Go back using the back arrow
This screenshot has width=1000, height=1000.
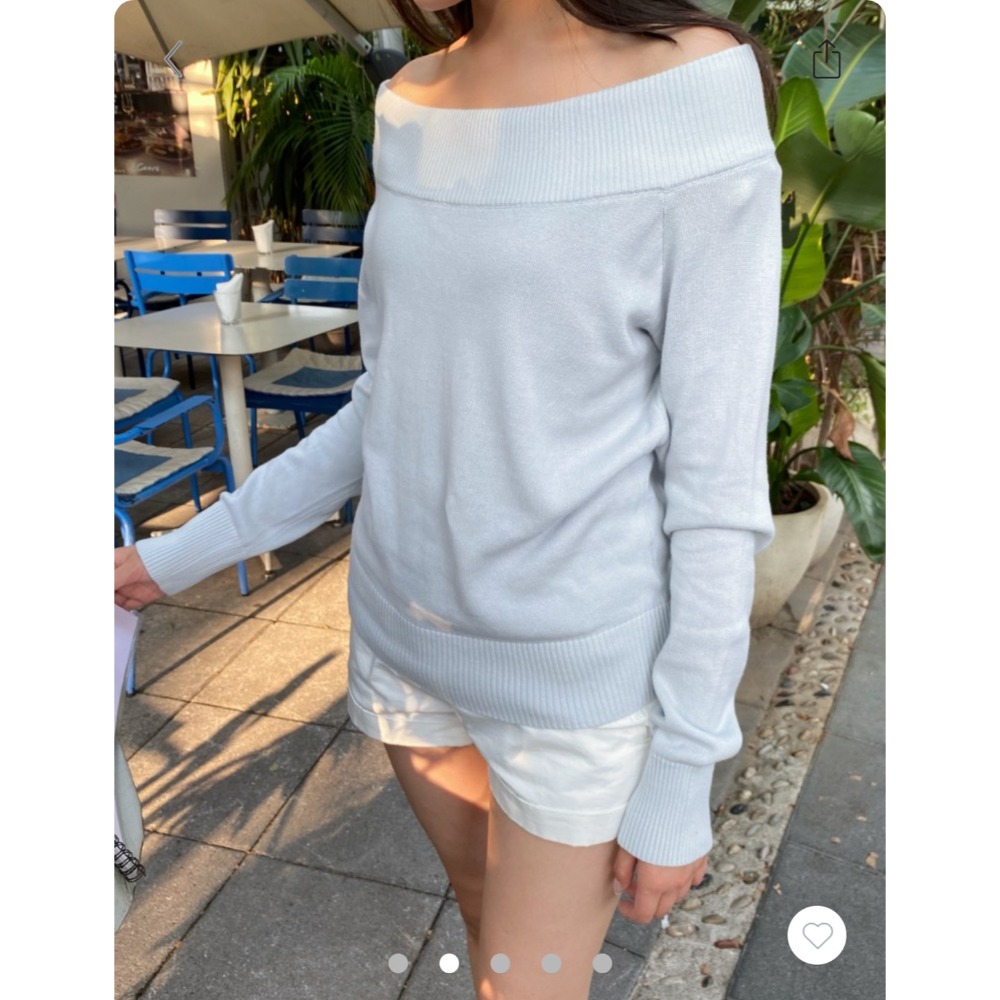[x=174, y=59]
